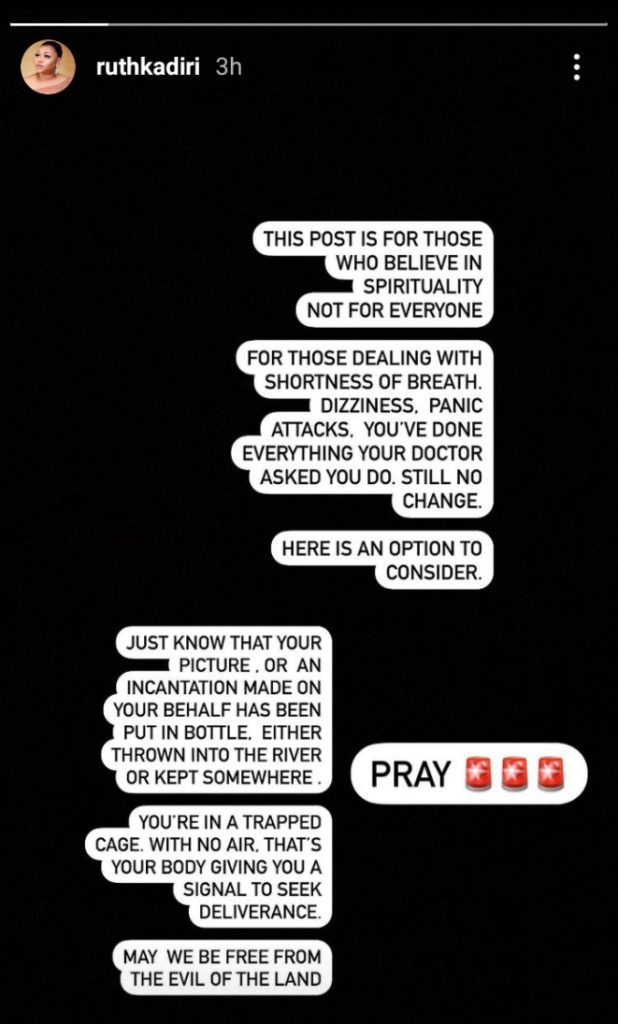Open ruthkadiri's profile picture

(47, 67)
